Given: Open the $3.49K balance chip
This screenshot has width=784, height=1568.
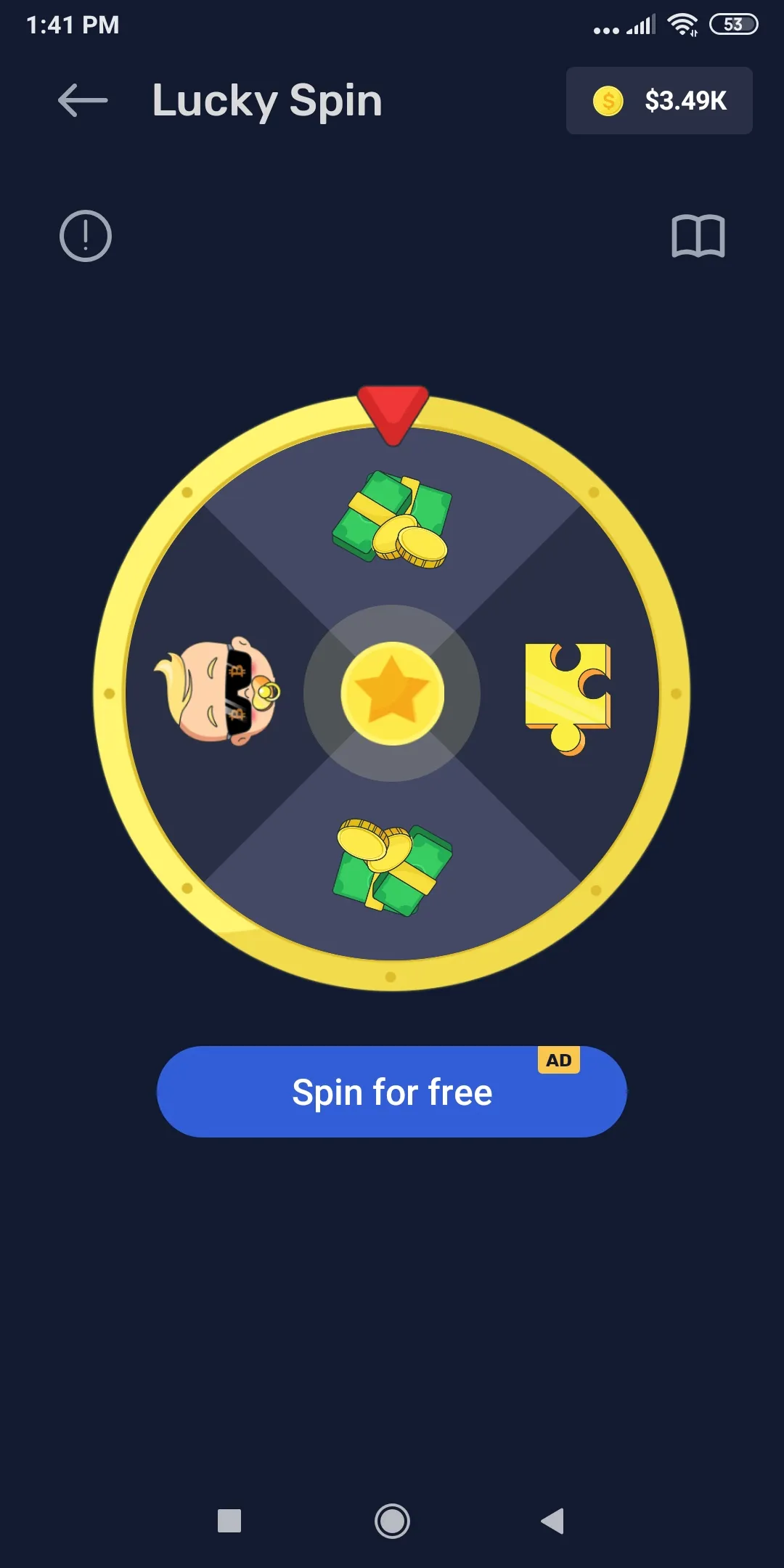Looking at the screenshot, I should point(659,101).
